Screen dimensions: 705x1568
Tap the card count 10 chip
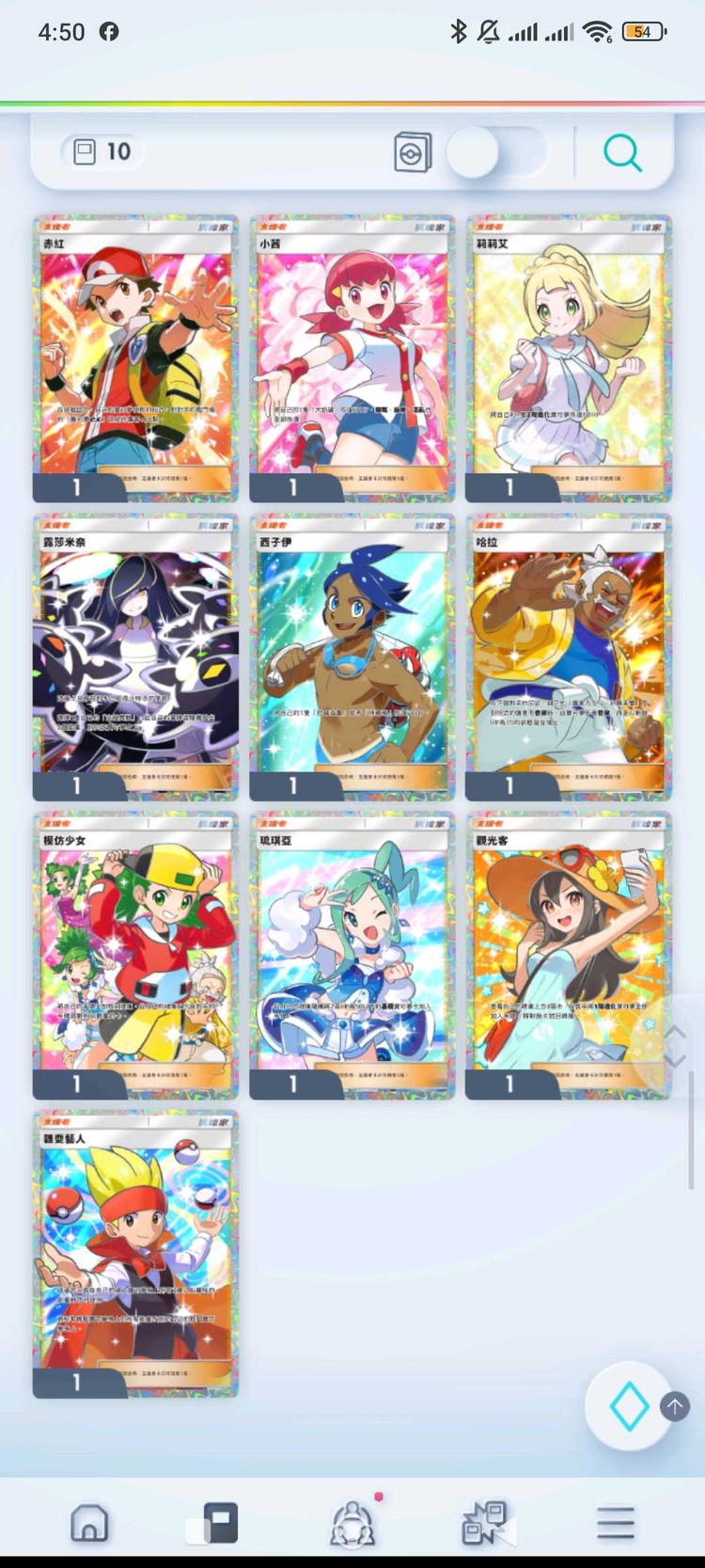click(x=103, y=152)
